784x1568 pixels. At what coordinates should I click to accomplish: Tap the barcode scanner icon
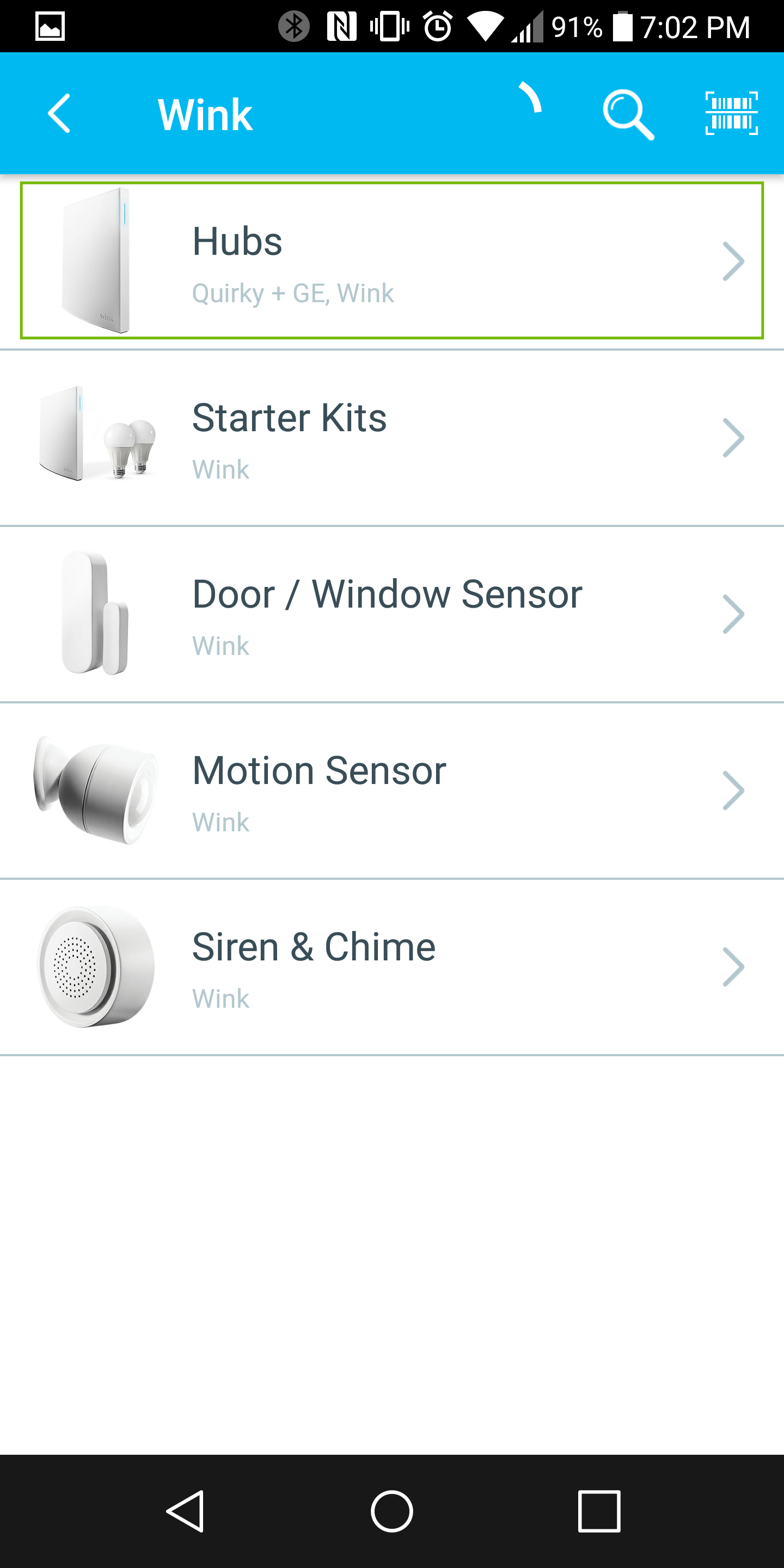point(731,114)
